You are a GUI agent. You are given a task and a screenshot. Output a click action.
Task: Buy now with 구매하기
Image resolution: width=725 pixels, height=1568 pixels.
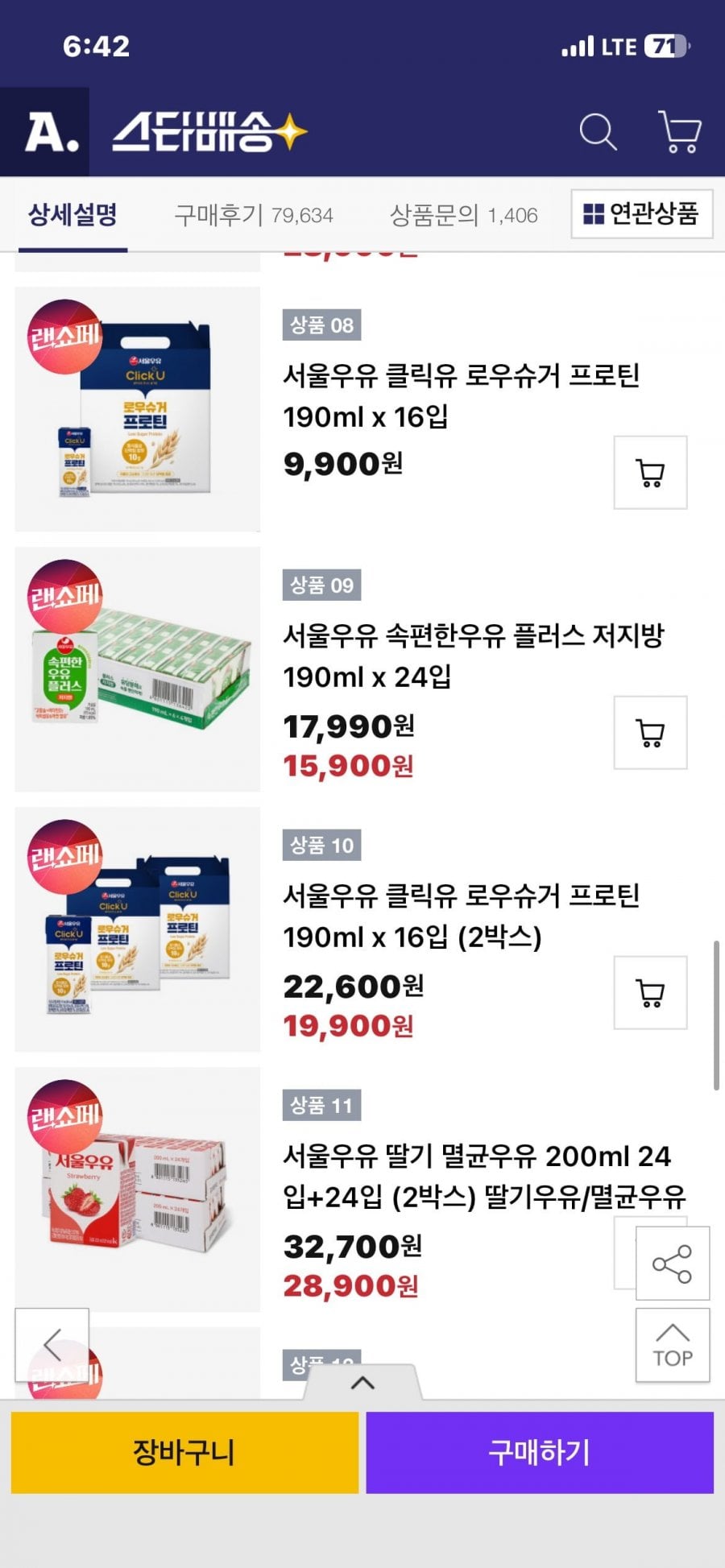click(540, 1453)
